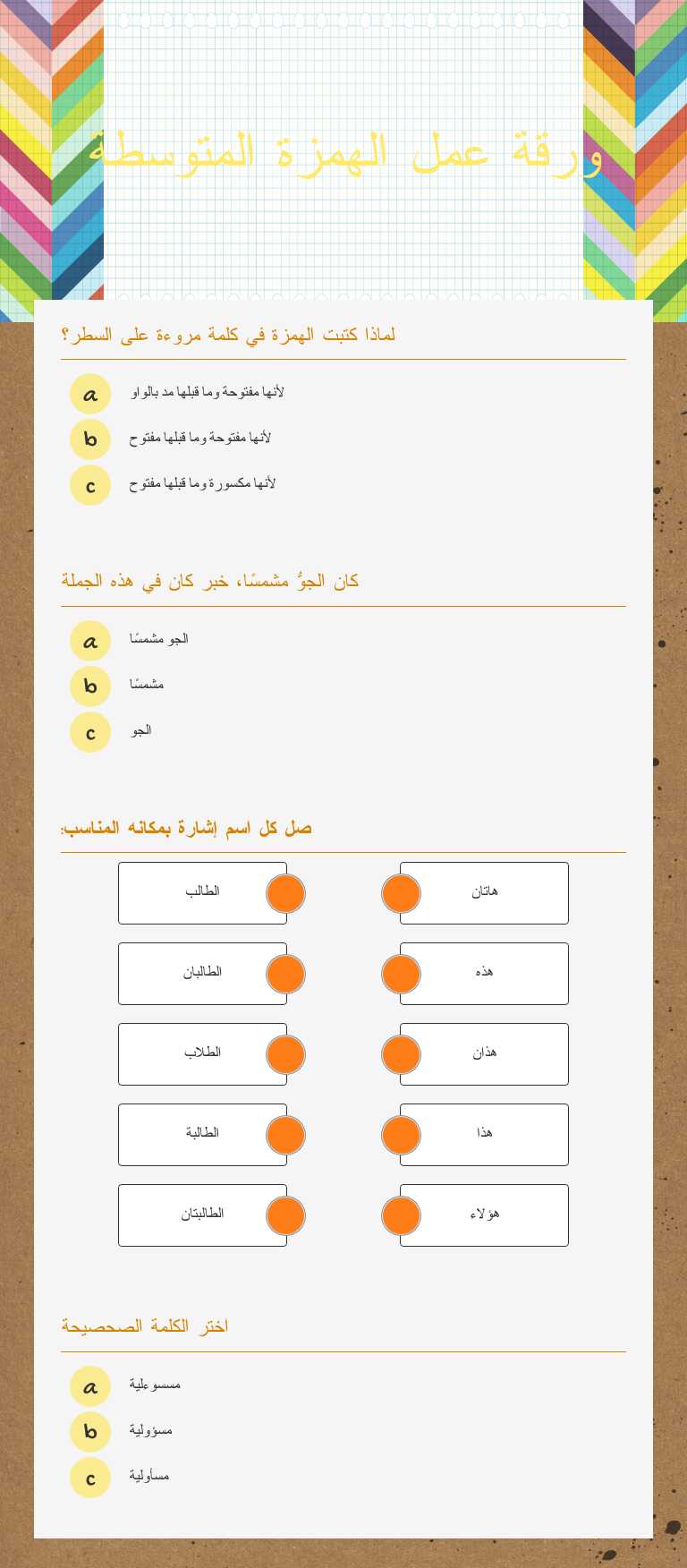Click the connector circle beside 'هؤلاء'
This screenshot has width=687, height=1568.
(x=401, y=1214)
